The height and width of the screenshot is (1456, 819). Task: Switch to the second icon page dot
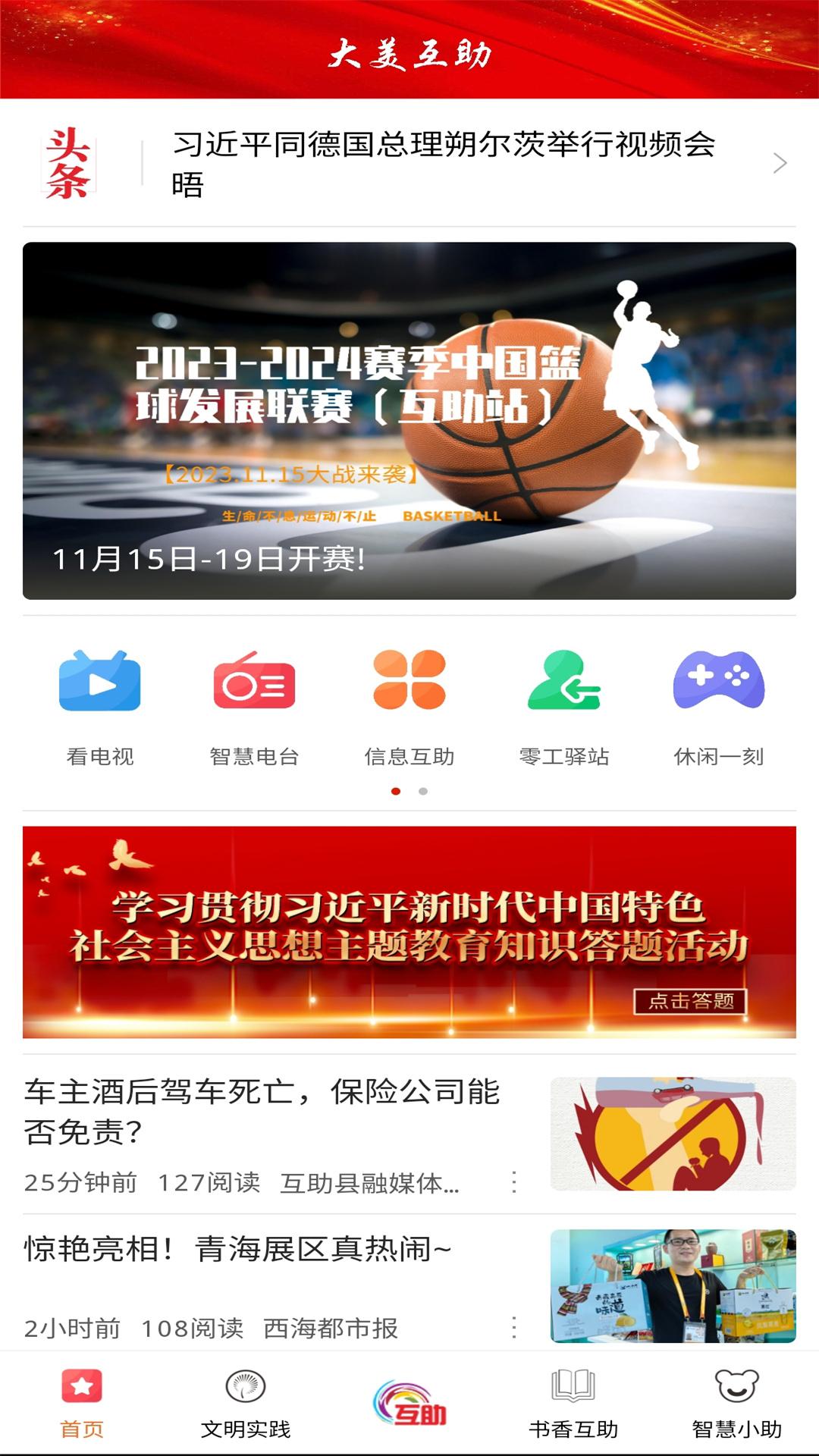click(x=423, y=790)
